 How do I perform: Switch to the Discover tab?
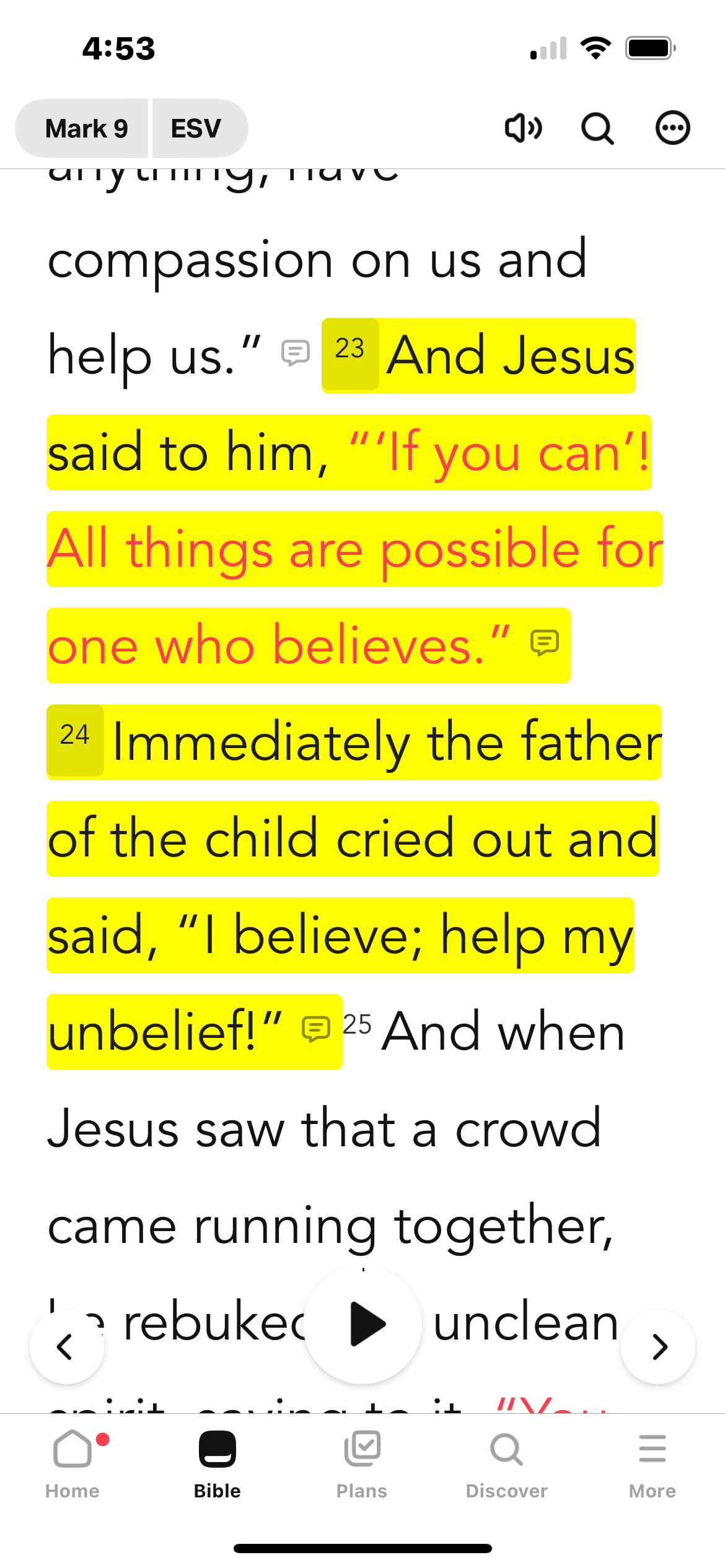click(507, 1463)
